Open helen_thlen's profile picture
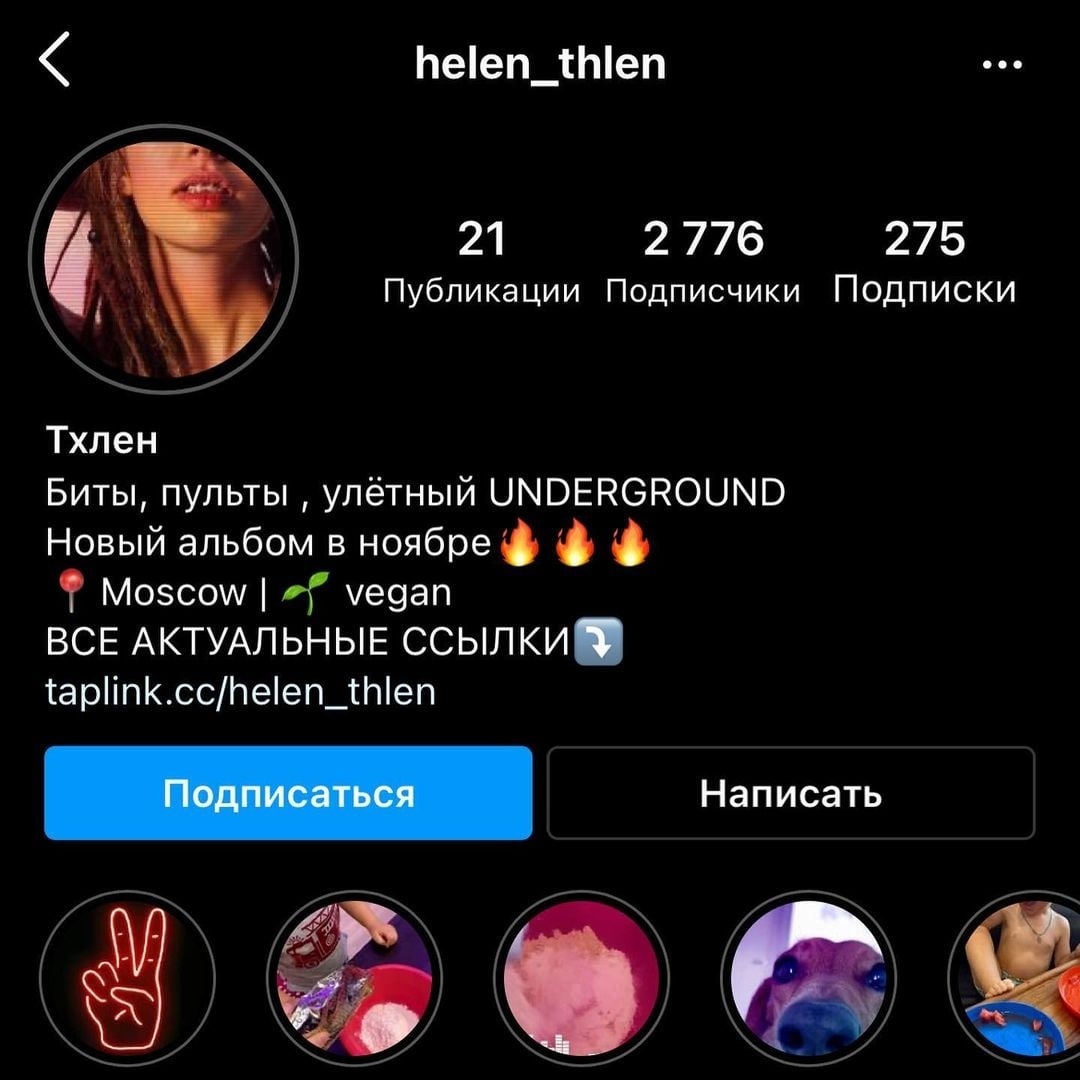The image size is (1080, 1080). pos(163,260)
